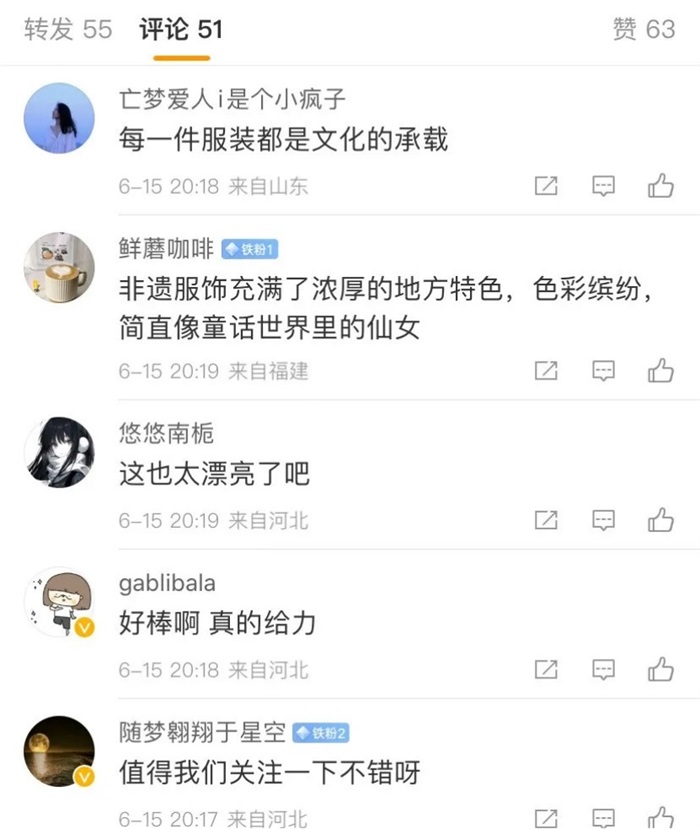Like gablibala's comment
700x829 pixels.
coord(660,669)
